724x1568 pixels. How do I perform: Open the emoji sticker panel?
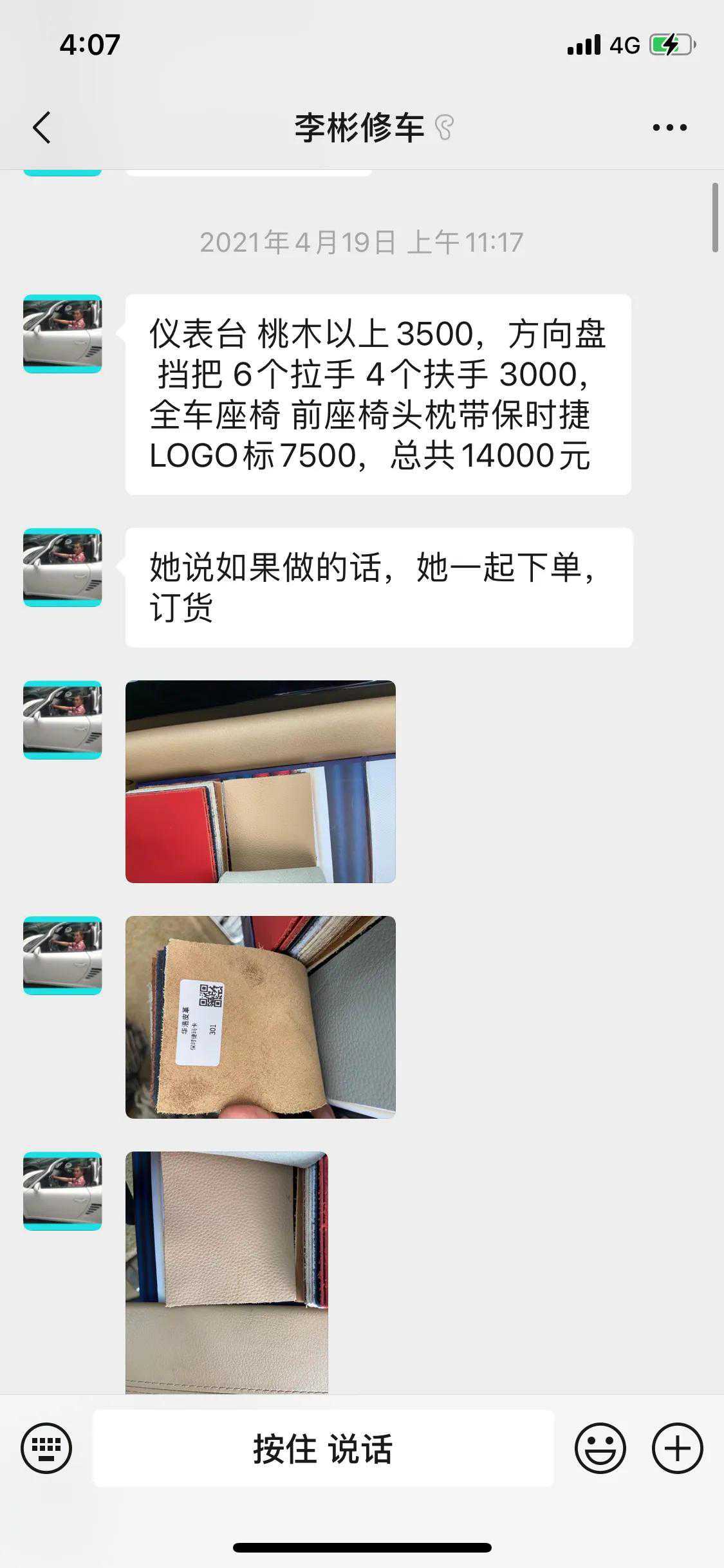pyautogui.click(x=600, y=1448)
